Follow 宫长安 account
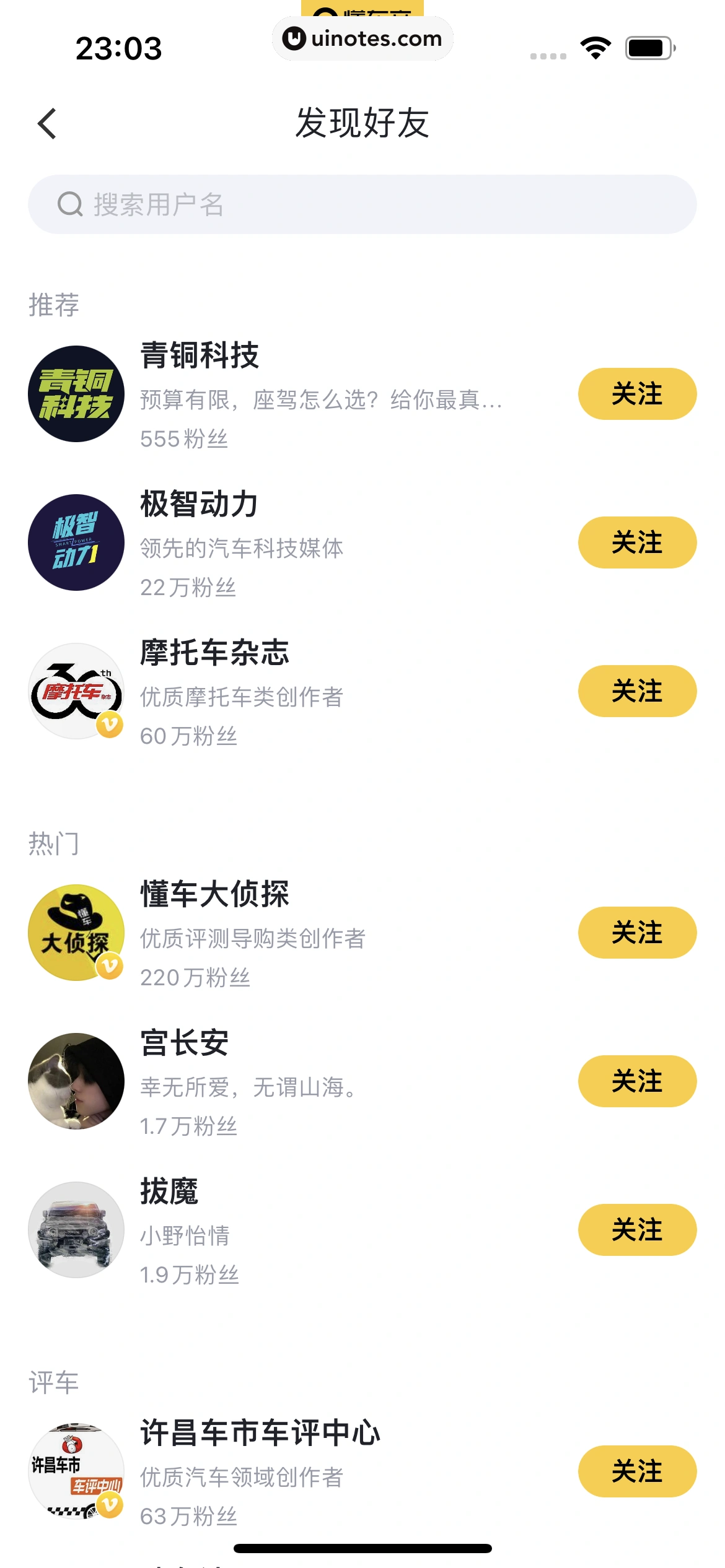The width and height of the screenshot is (725, 1568). coord(636,1081)
